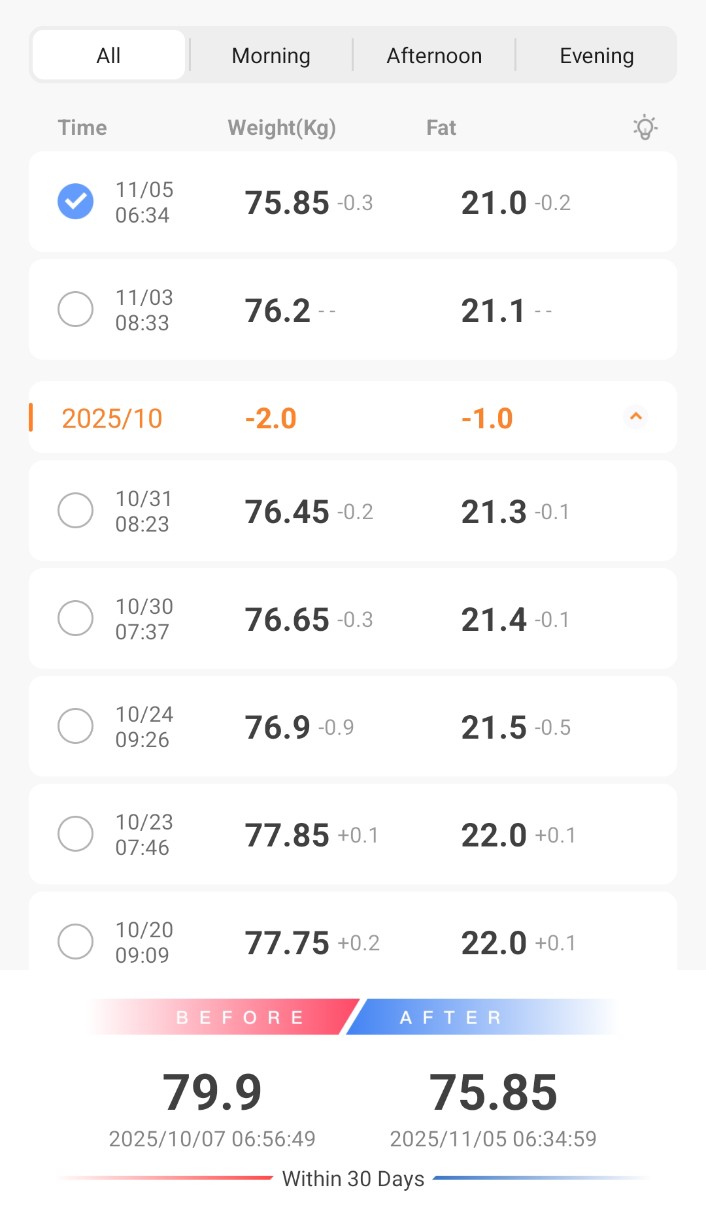Select the 10/31 08:23 record
Screen dimensions: 706x1207
(76, 511)
